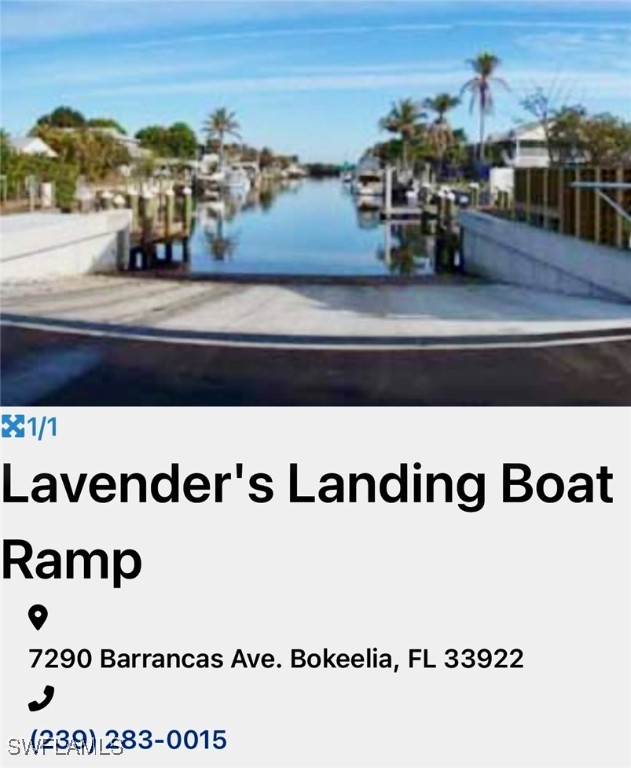Expand the boat ramp photo to fullscreen
Image resolution: width=631 pixels, height=768 pixels.
tap(13, 427)
